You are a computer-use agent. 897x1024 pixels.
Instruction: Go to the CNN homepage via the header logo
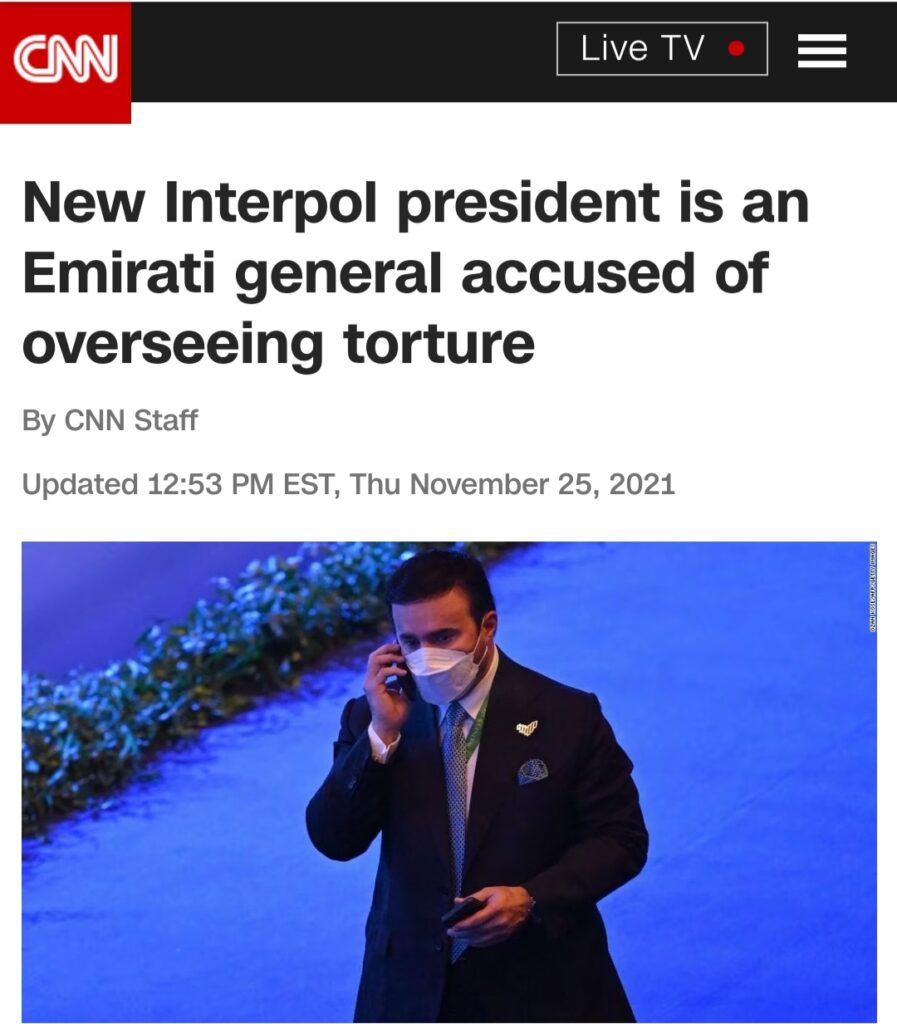[65, 59]
